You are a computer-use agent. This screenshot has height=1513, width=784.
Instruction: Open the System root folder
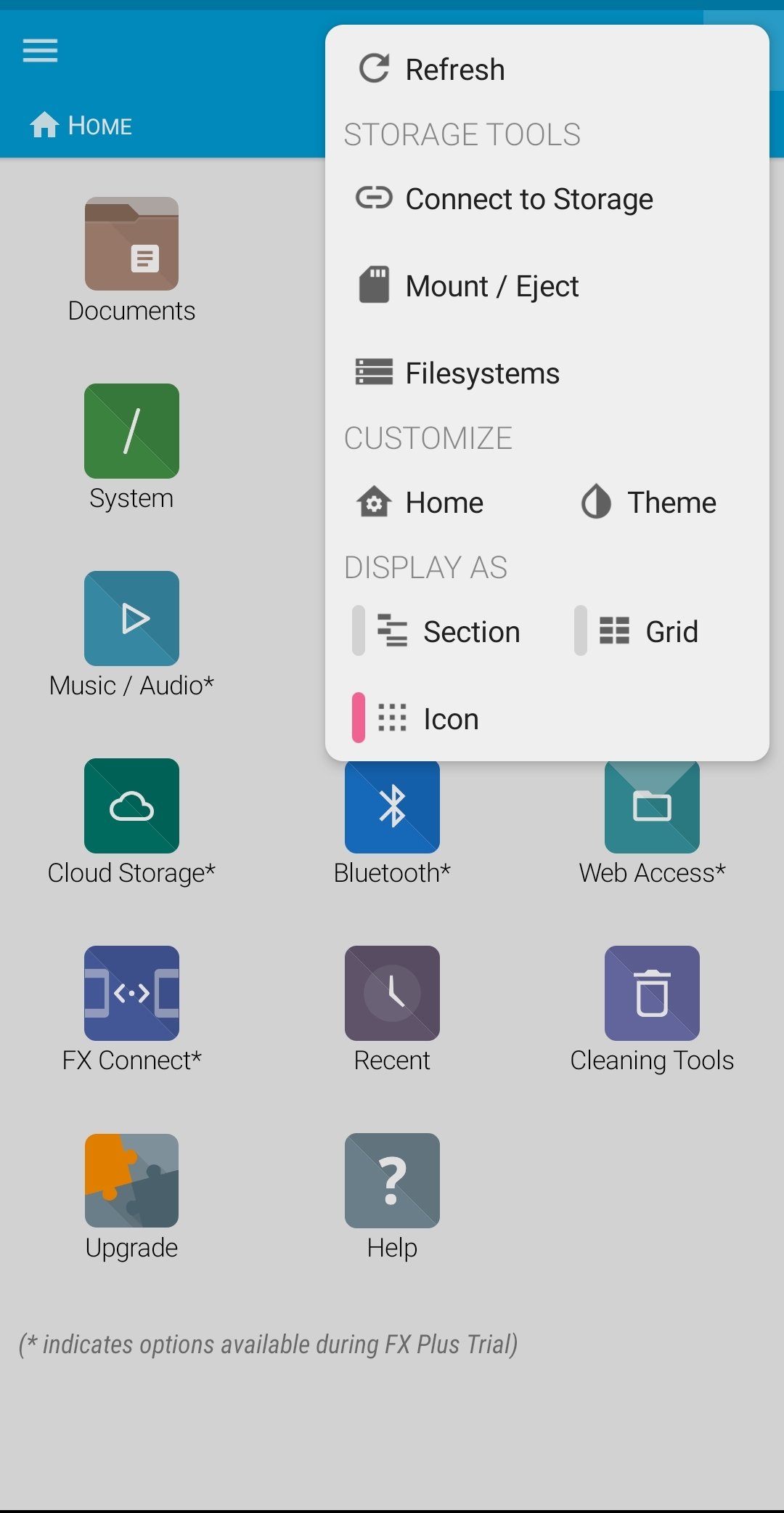click(131, 431)
